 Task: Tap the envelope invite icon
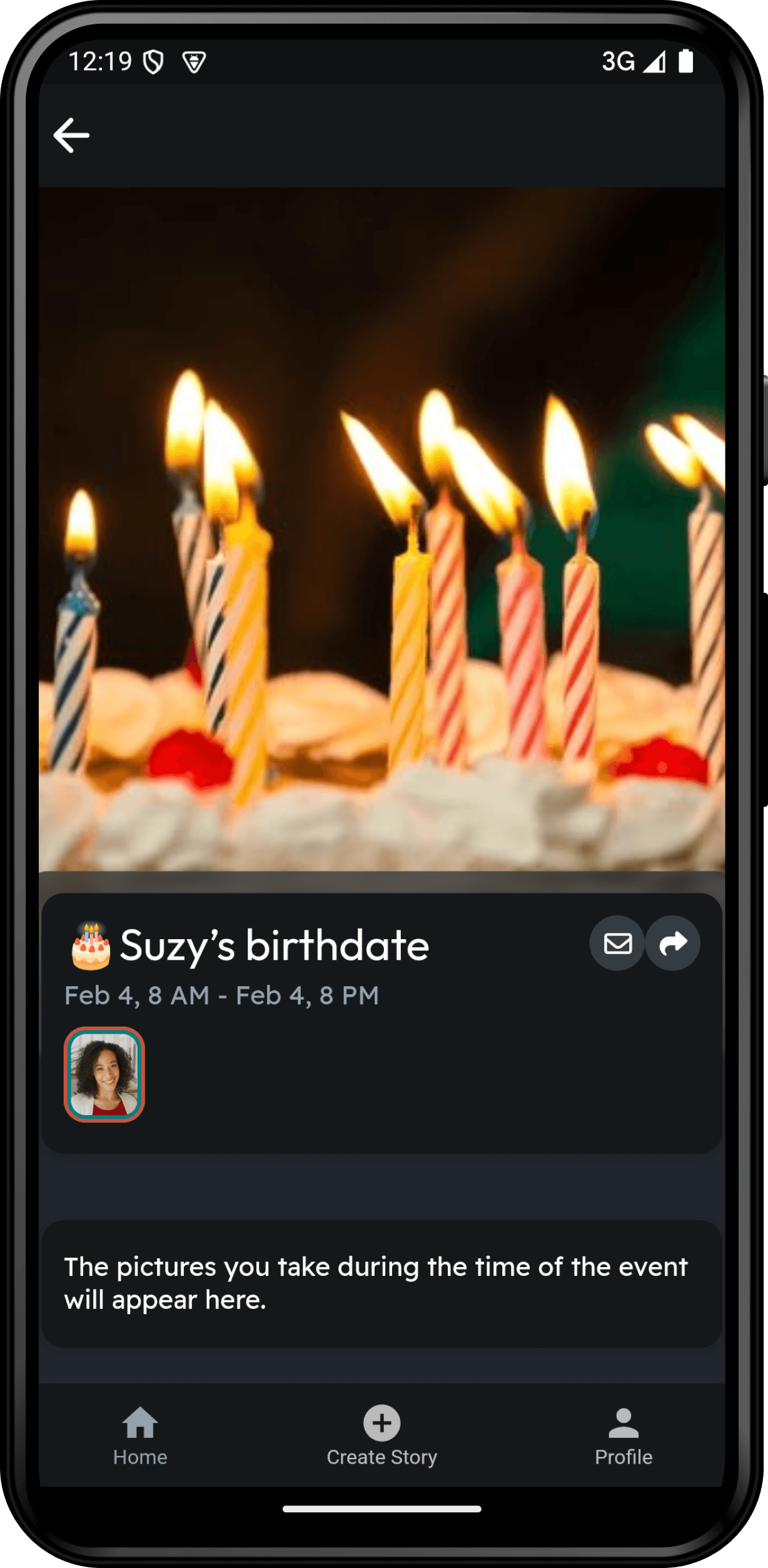[x=617, y=943]
